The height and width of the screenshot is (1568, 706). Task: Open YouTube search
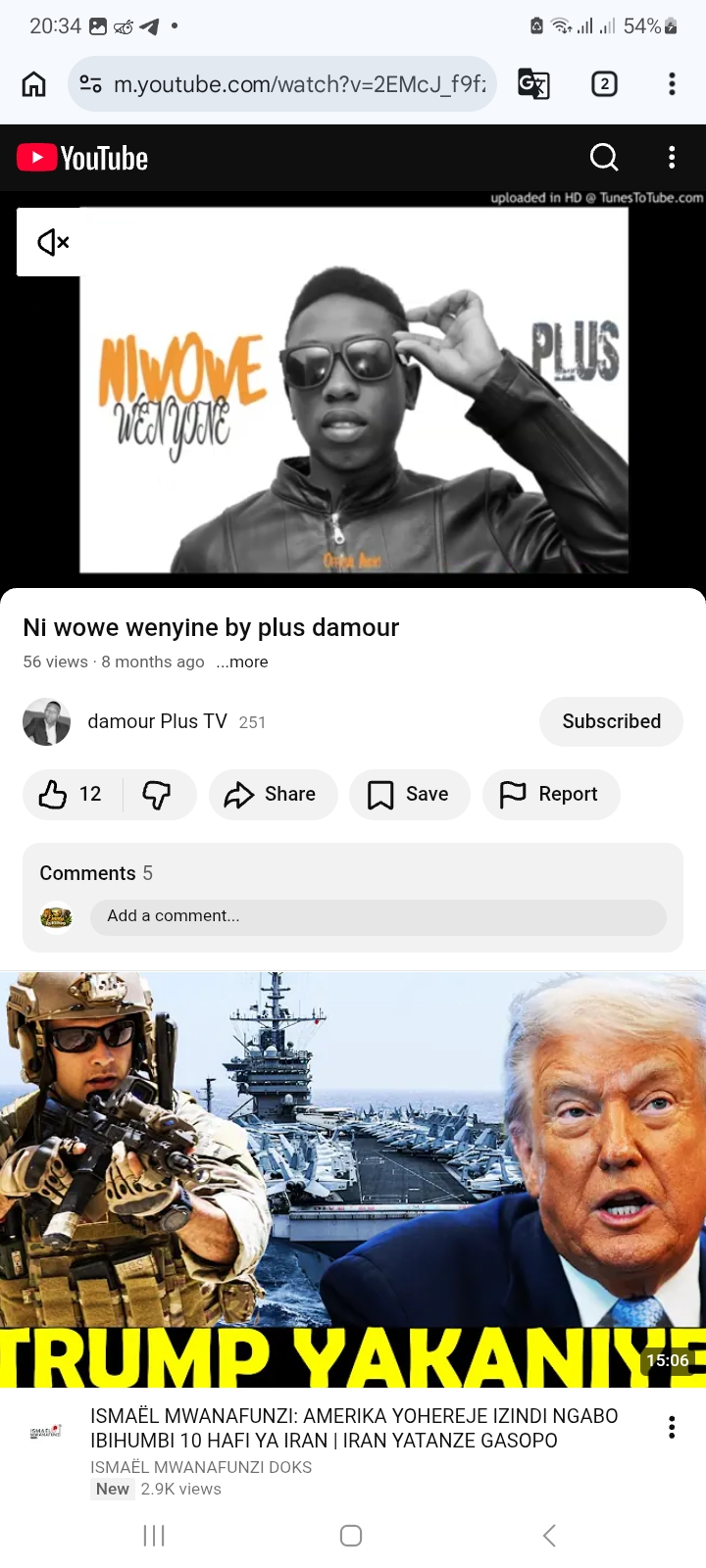(x=604, y=157)
